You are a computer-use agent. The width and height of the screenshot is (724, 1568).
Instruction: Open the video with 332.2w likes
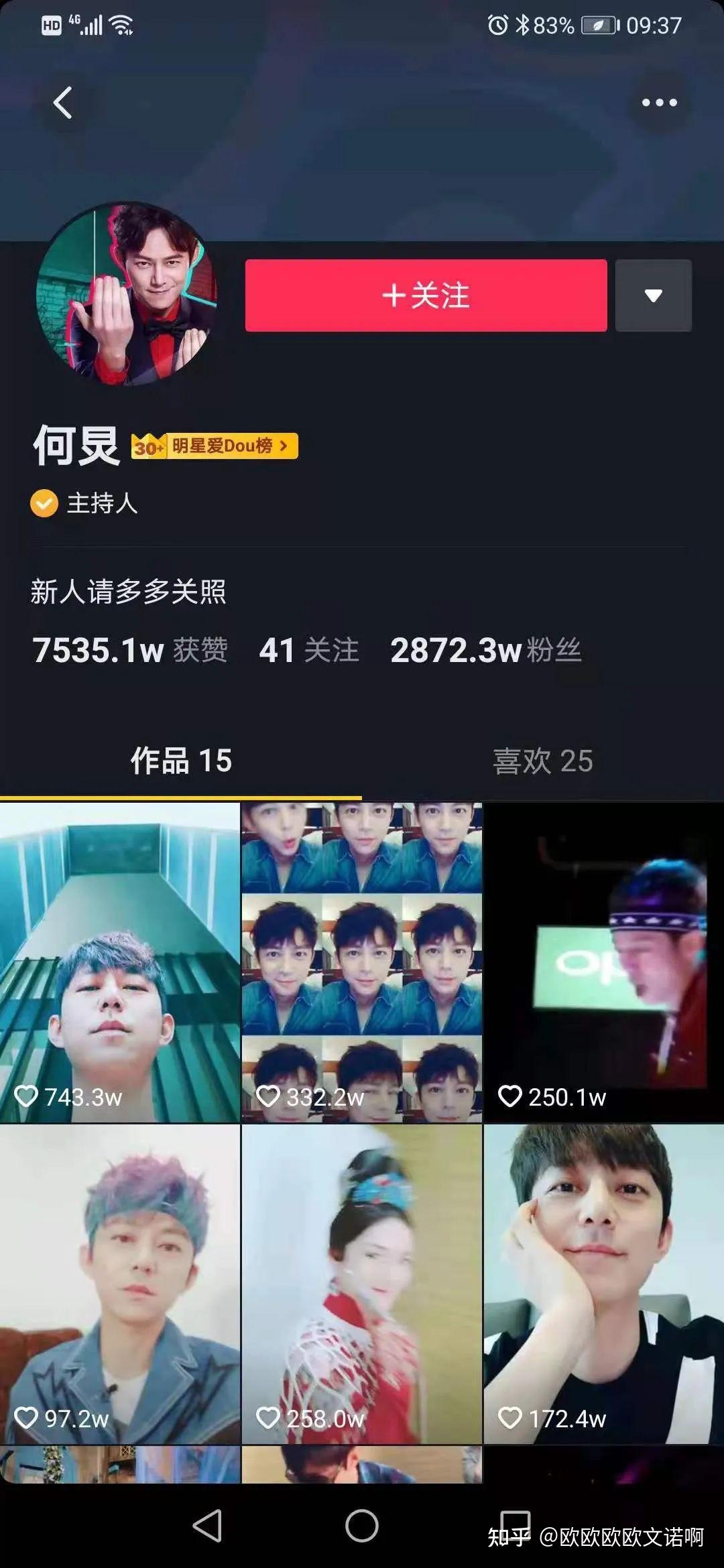click(x=361, y=962)
